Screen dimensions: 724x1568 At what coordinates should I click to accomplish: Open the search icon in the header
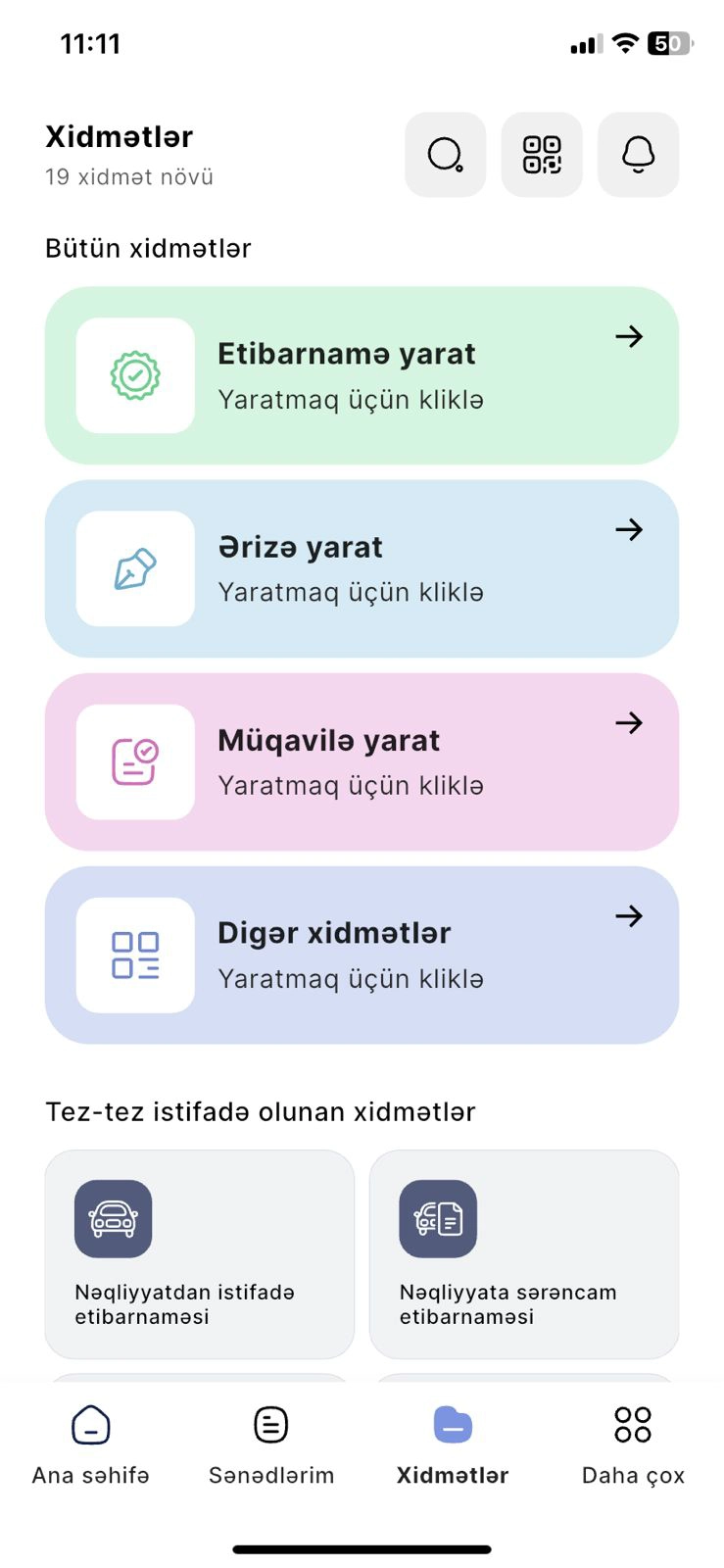[445, 155]
